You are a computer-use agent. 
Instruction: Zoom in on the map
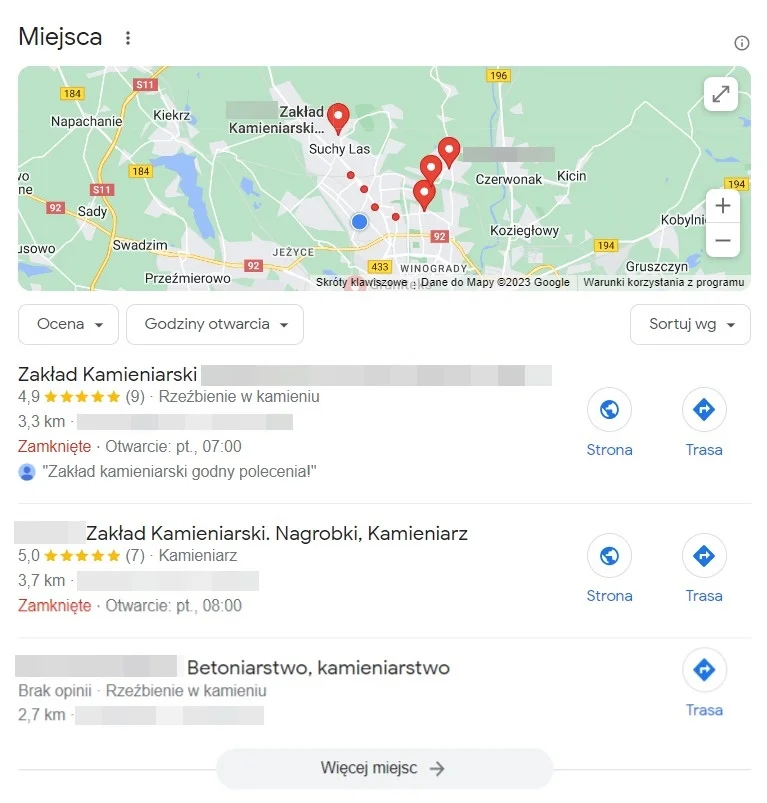[x=723, y=207]
